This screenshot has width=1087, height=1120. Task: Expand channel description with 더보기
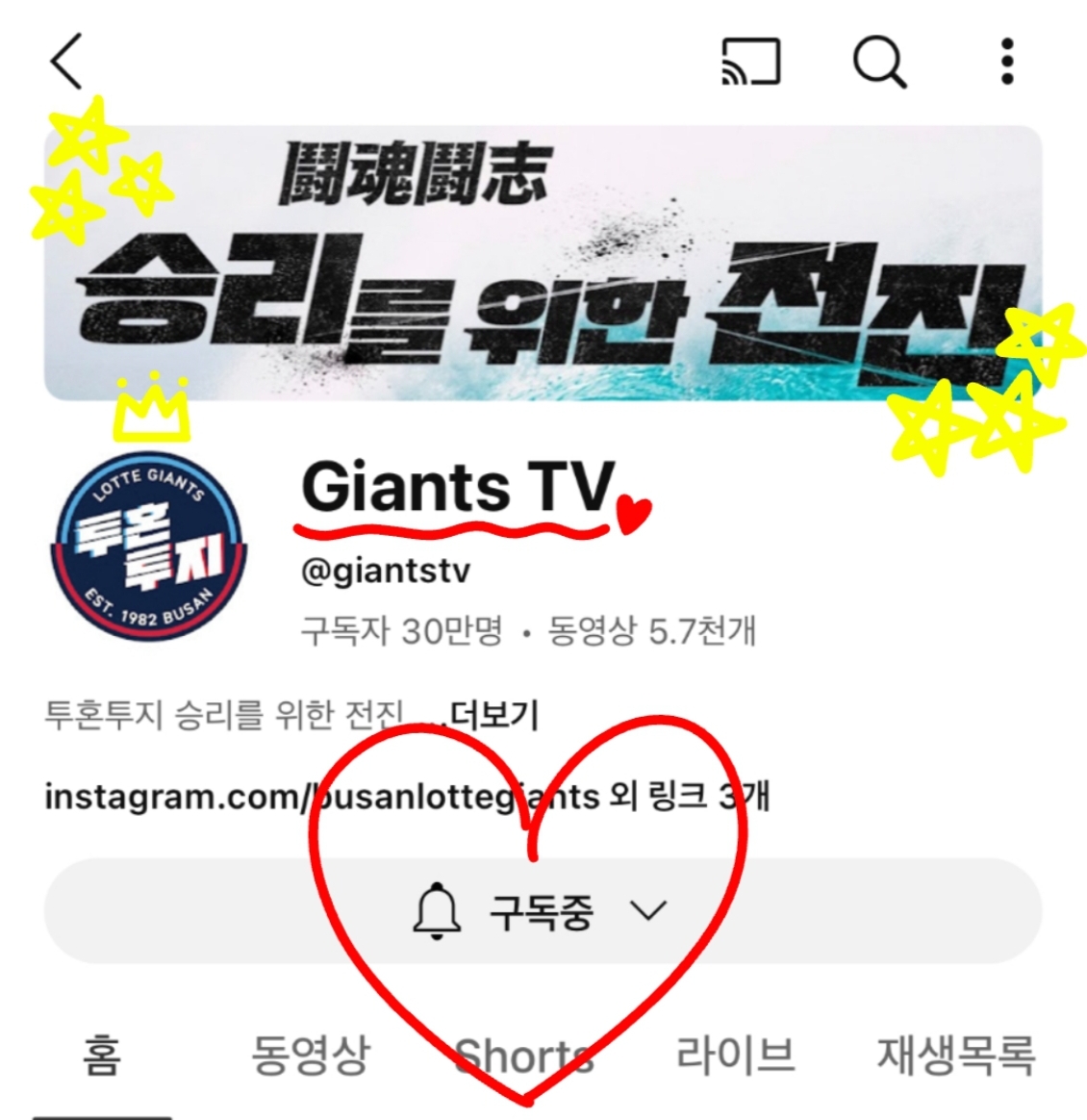point(493,715)
